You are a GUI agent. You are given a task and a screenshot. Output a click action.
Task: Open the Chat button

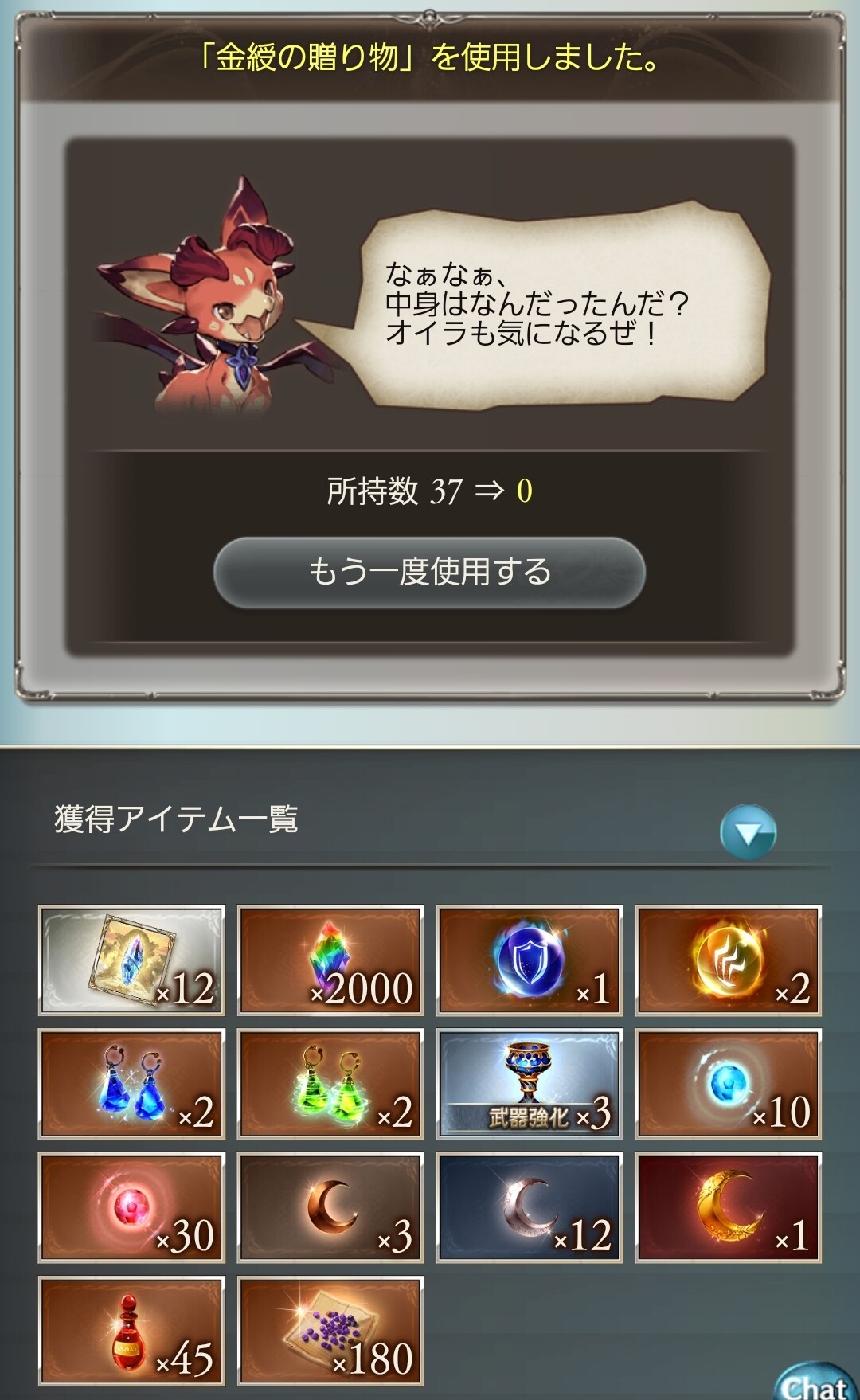tap(814, 1382)
